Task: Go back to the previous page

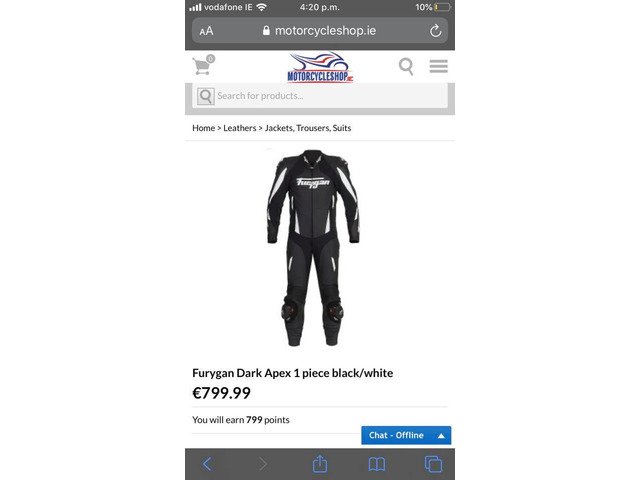Action: click(207, 464)
